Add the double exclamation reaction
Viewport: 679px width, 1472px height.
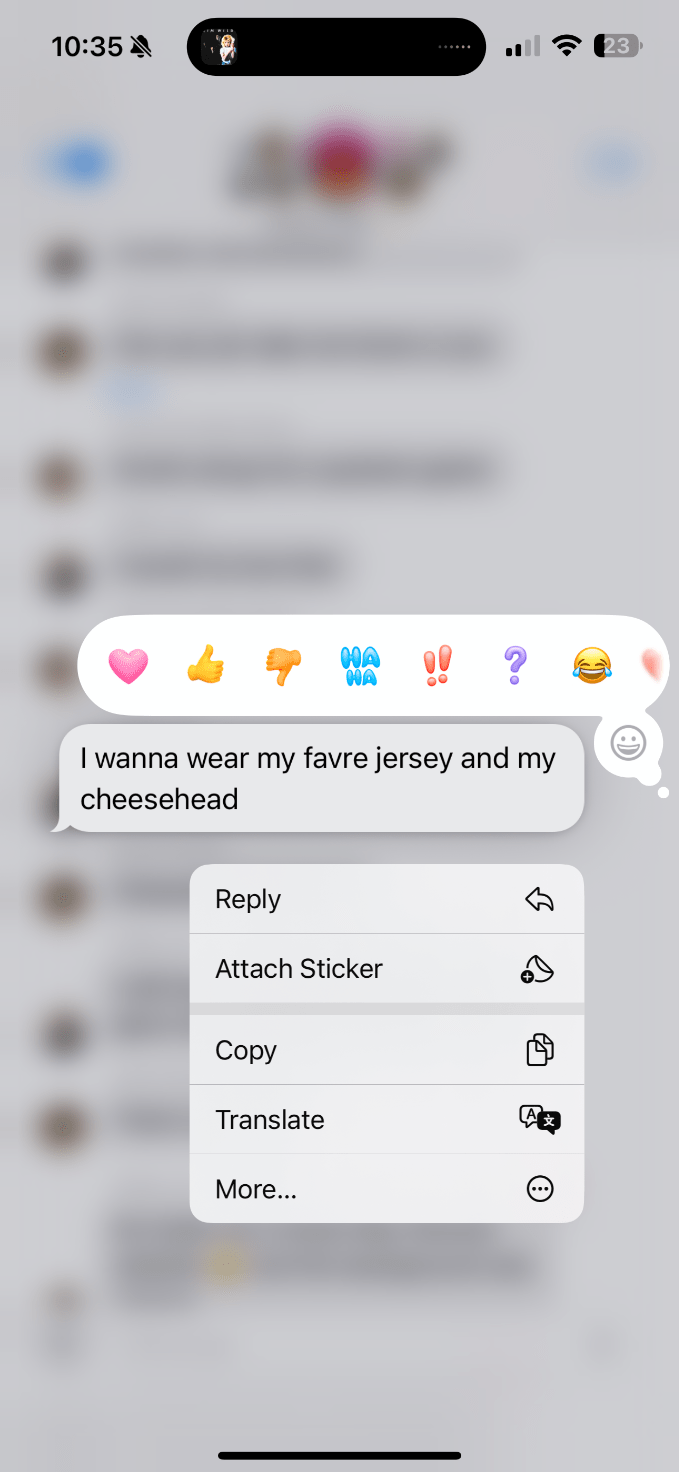437,665
